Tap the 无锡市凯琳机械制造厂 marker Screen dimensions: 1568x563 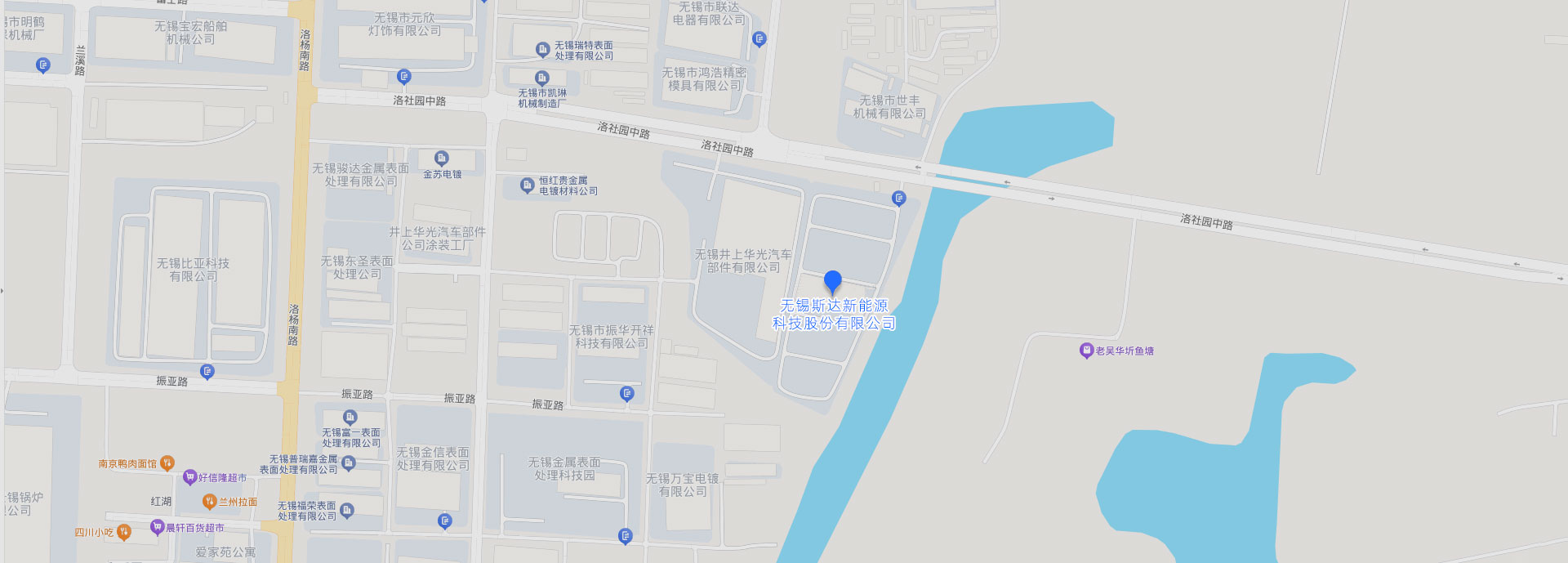click(x=541, y=78)
